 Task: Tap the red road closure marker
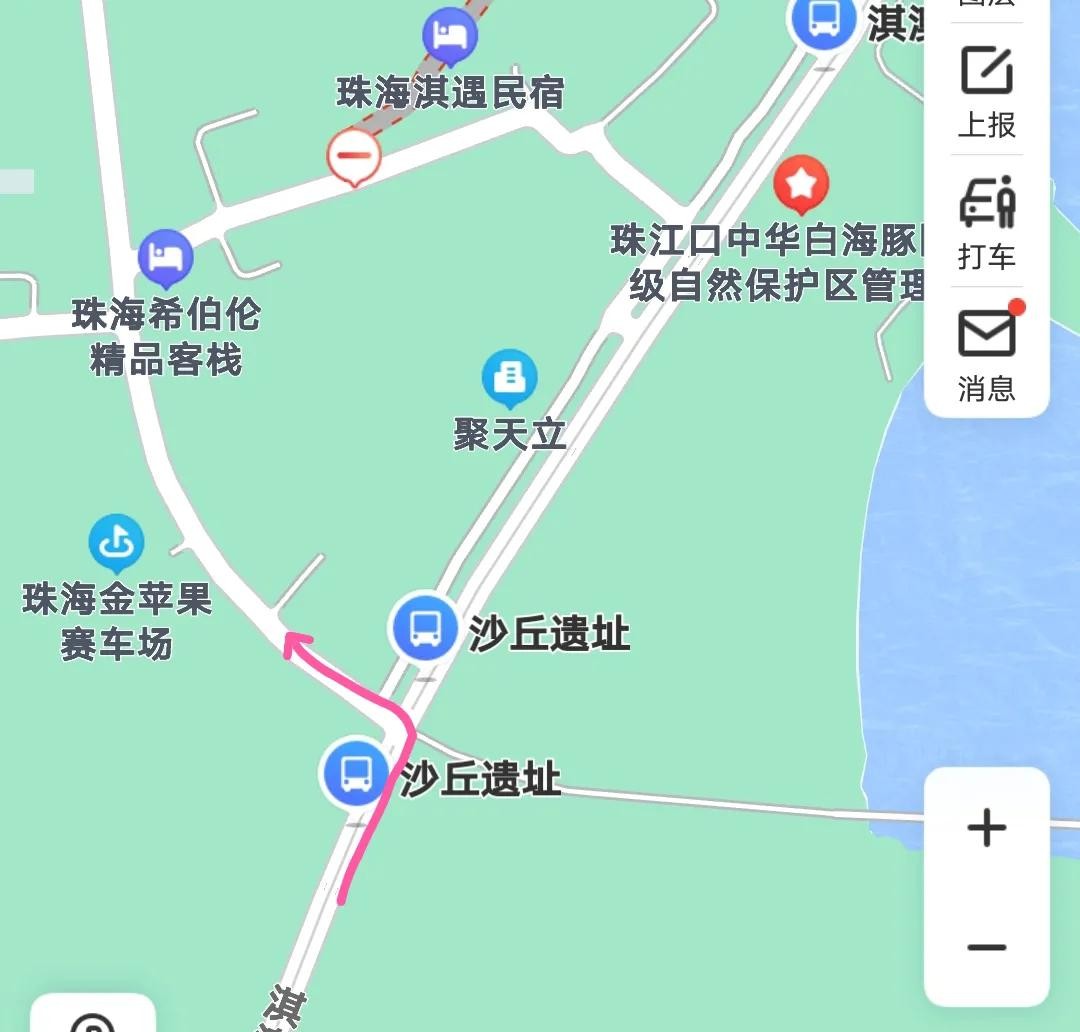click(x=354, y=155)
